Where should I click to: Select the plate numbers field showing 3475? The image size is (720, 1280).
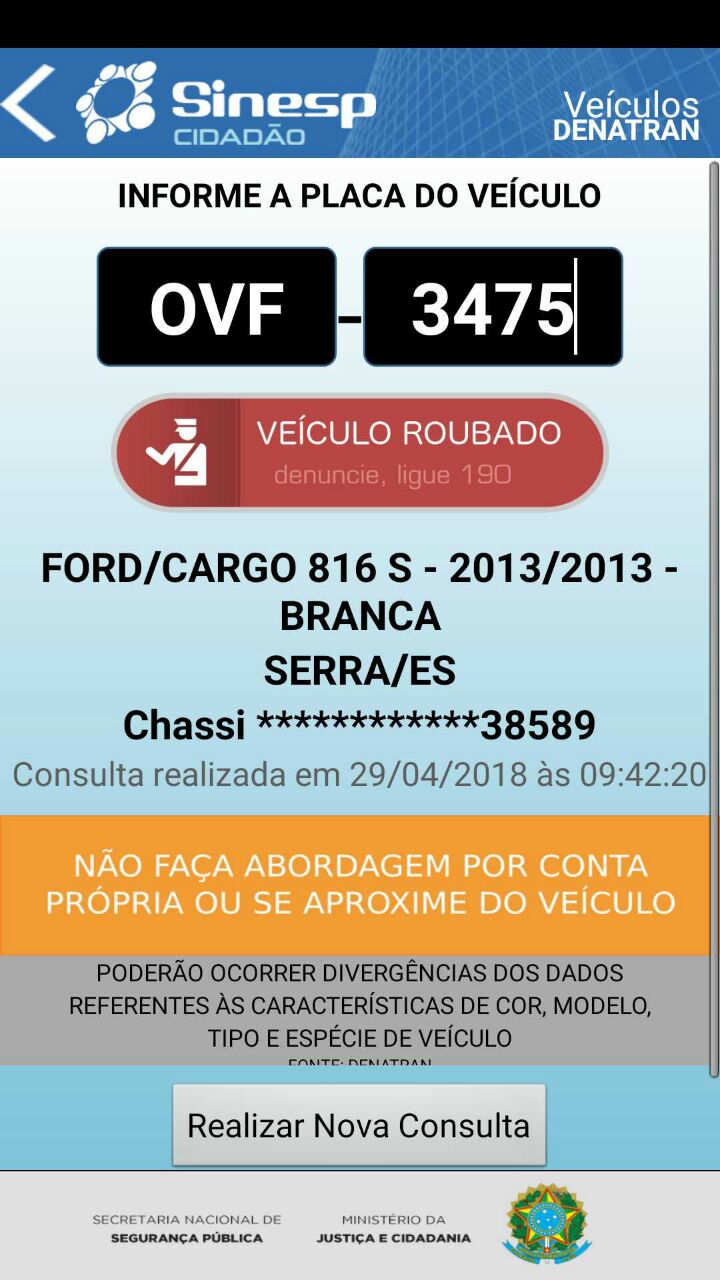(x=492, y=305)
